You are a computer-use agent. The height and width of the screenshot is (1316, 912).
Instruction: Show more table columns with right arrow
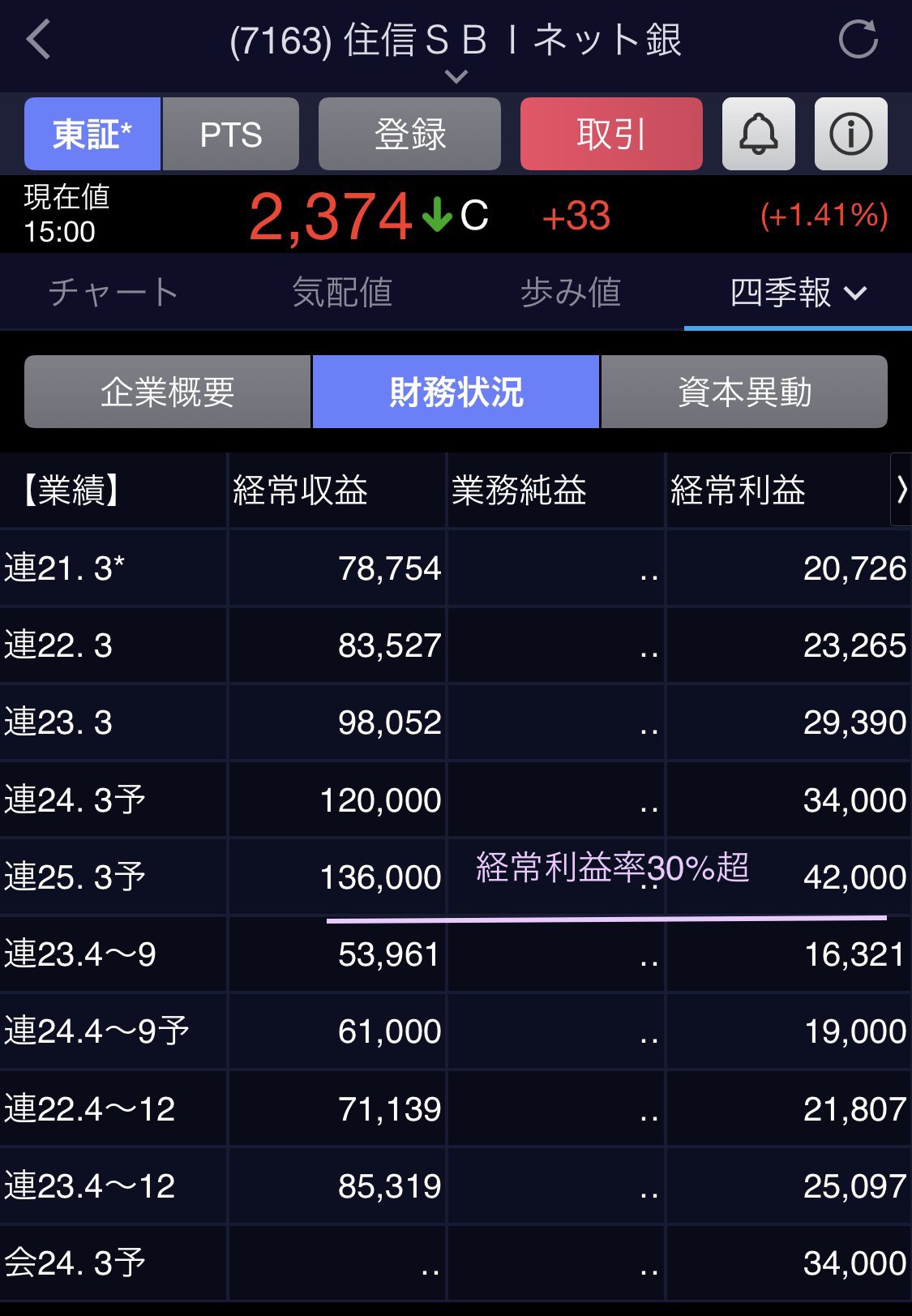coord(901,490)
